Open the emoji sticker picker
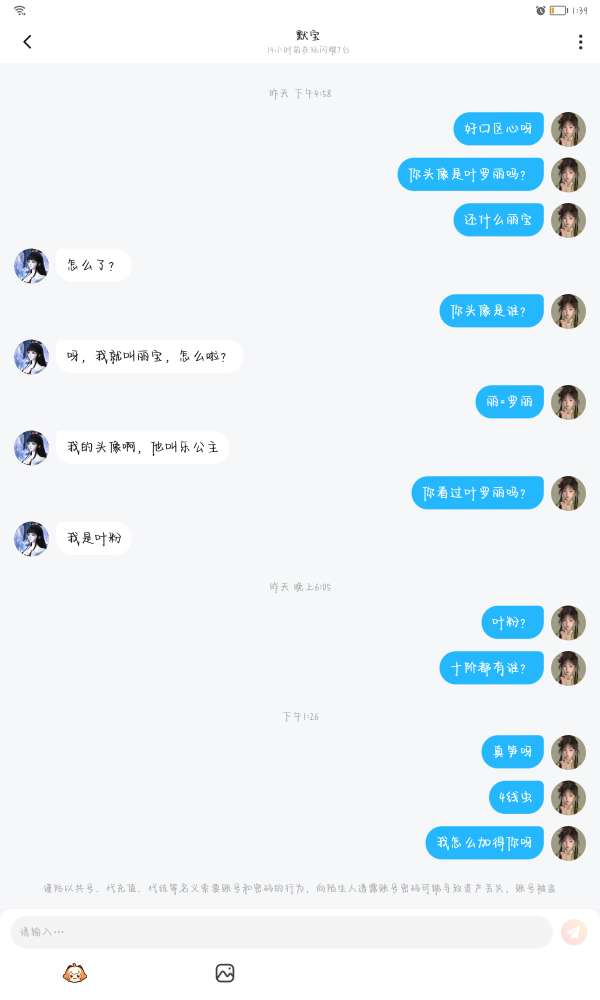The image size is (600, 1000). [x=75, y=973]
